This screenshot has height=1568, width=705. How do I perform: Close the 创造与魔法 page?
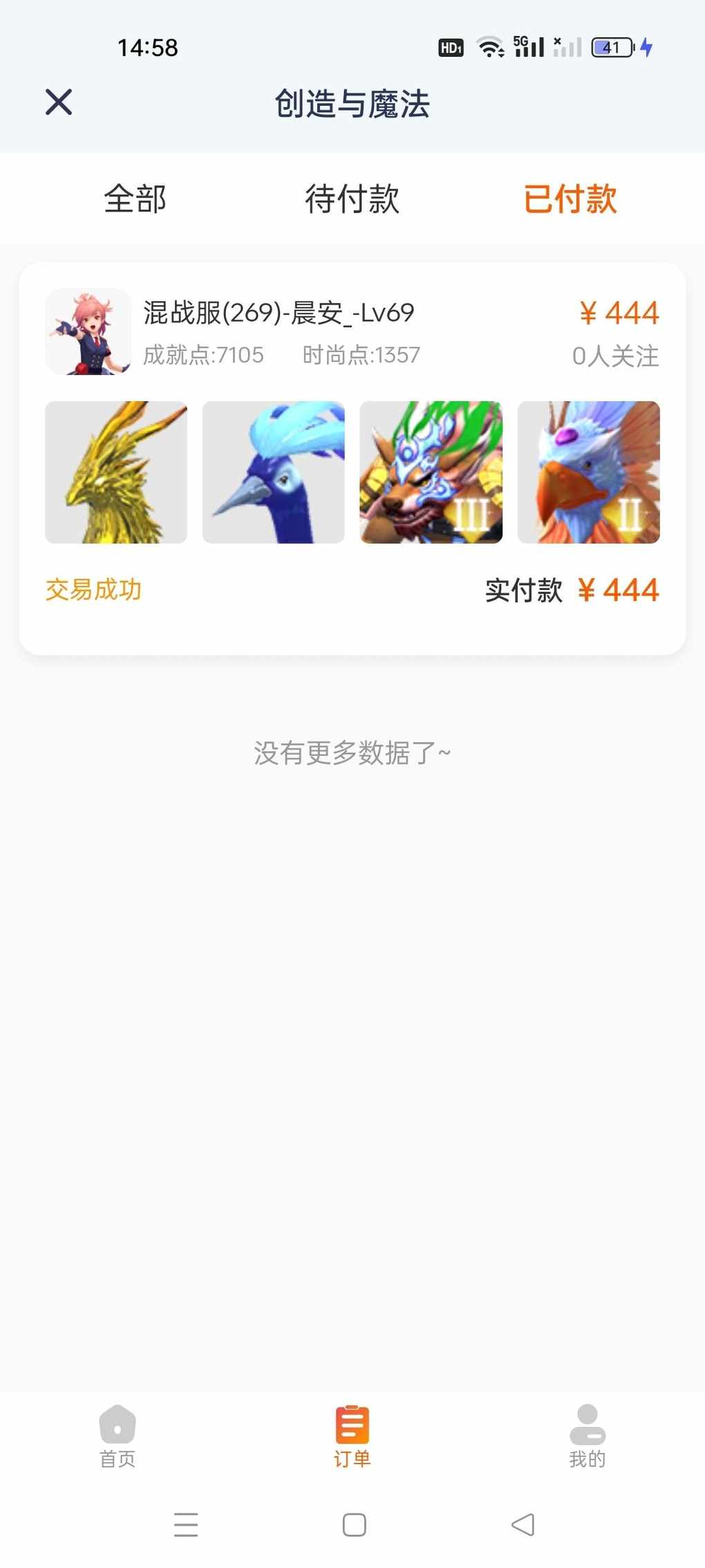(59, 102)
